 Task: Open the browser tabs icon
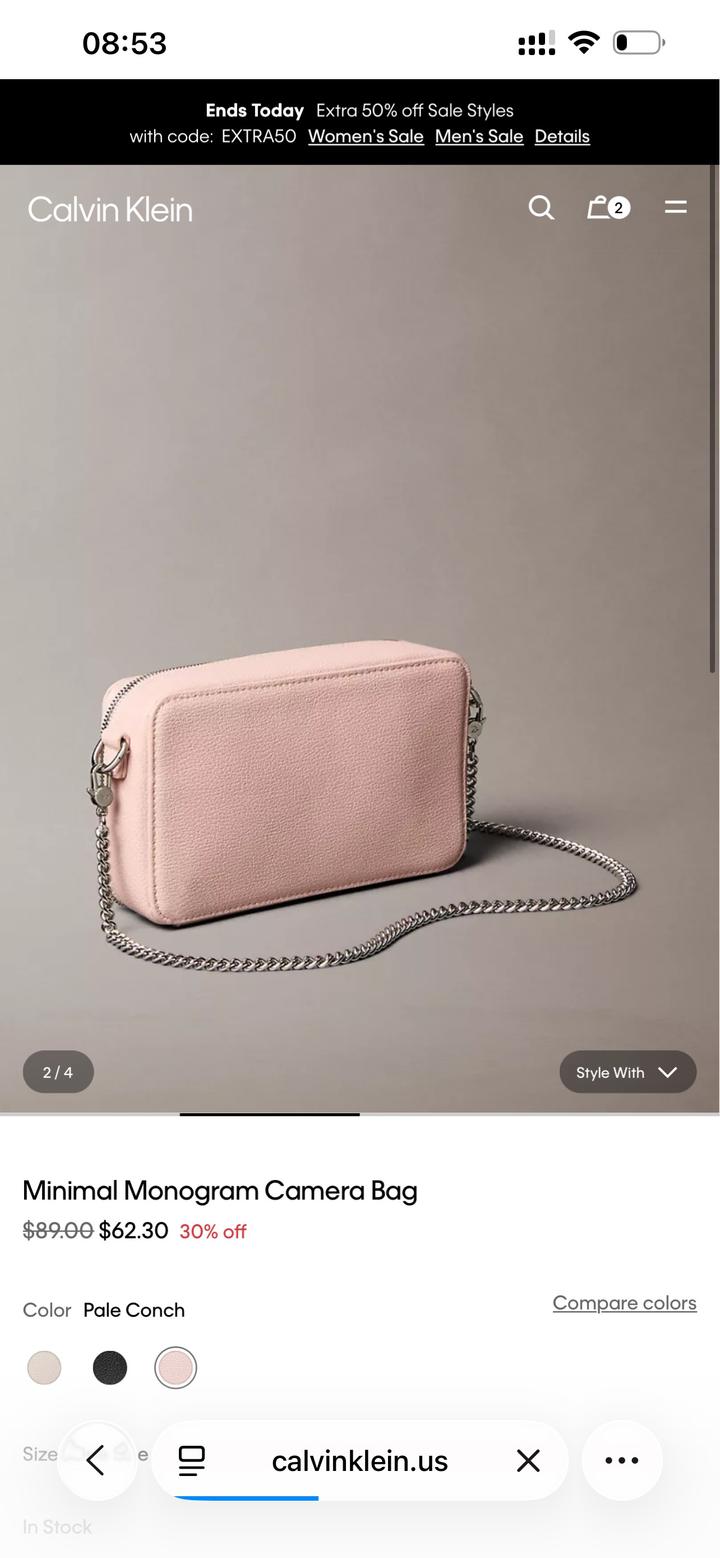click(192, 1460)
